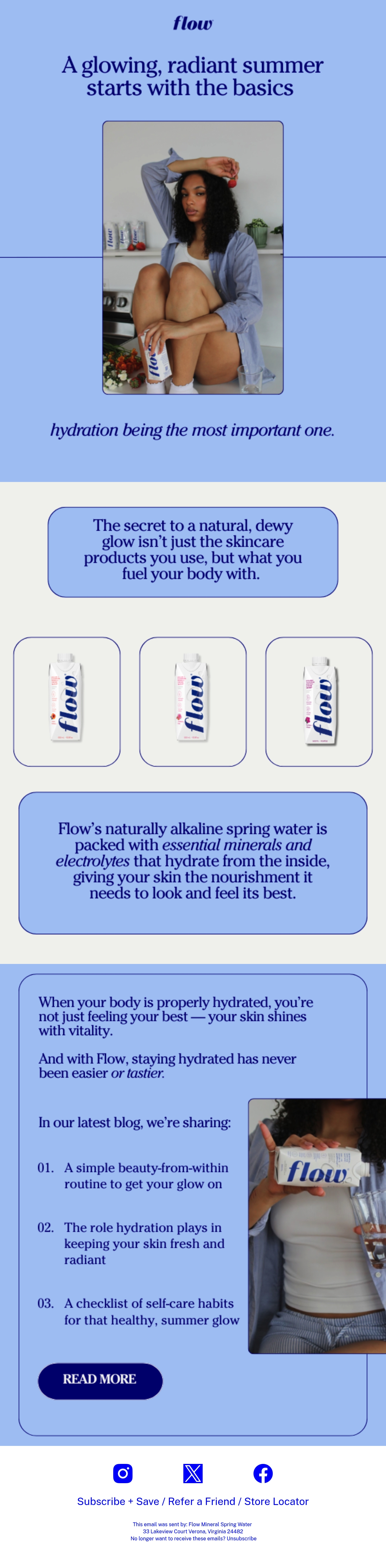The height and width of the screenshot is (1568, 386).
Task: Open the Subscribe + Save link
Action: pos(118,1501)
